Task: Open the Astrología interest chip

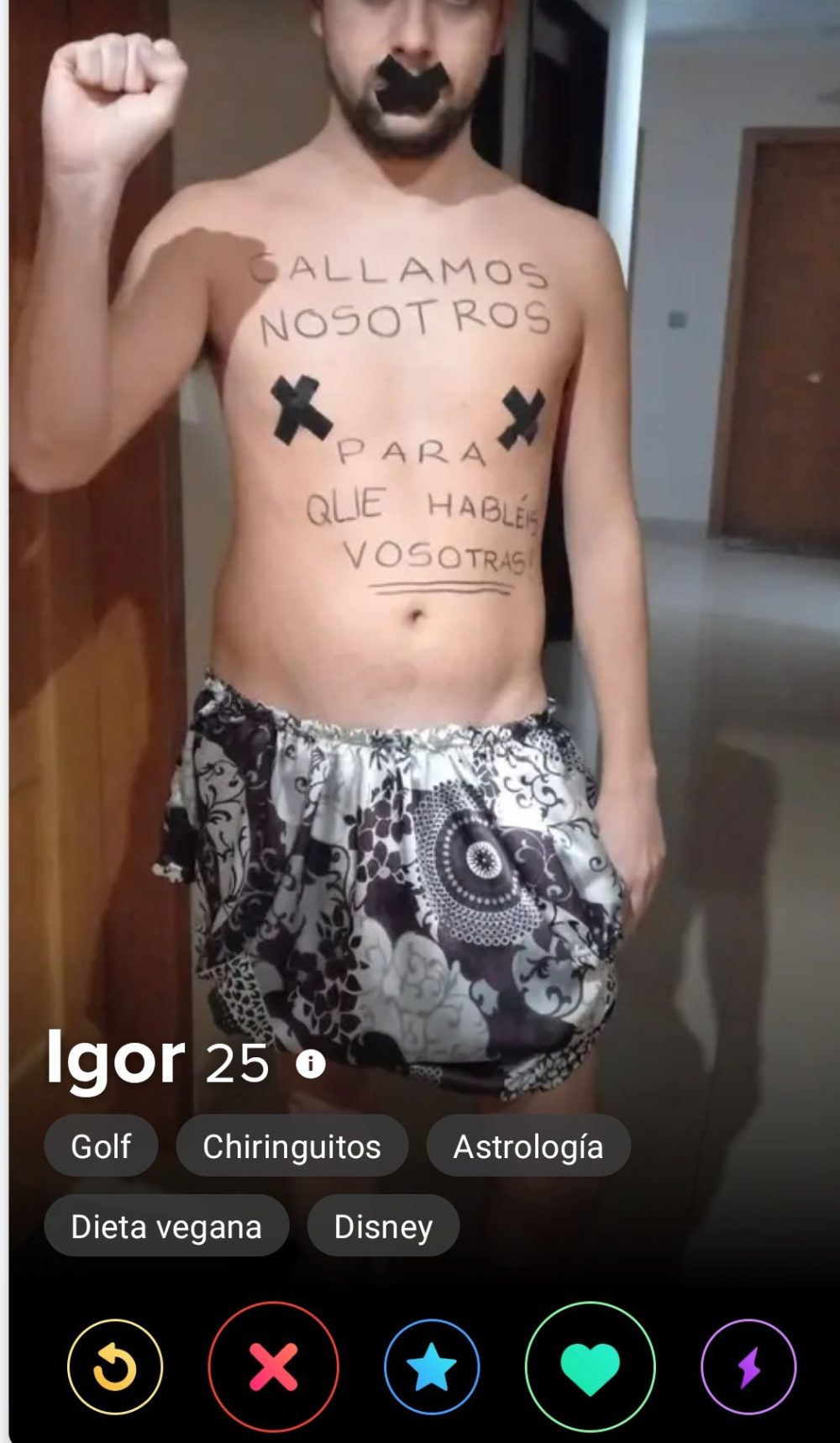Action: click(528, 1145)
